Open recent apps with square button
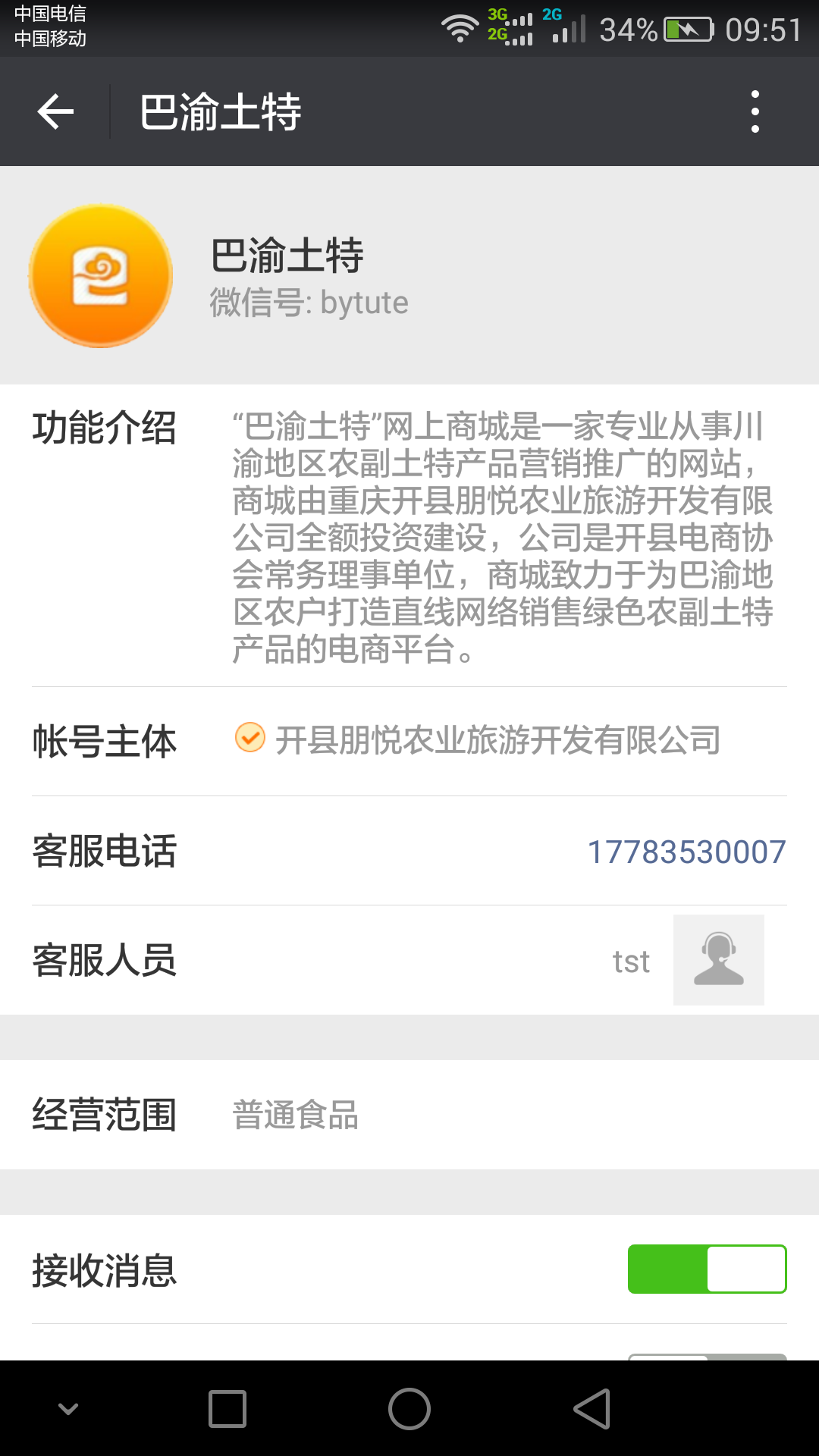Image resolution: width=819 pixels, height=1456 pixels. click(x=227, y=1409)
